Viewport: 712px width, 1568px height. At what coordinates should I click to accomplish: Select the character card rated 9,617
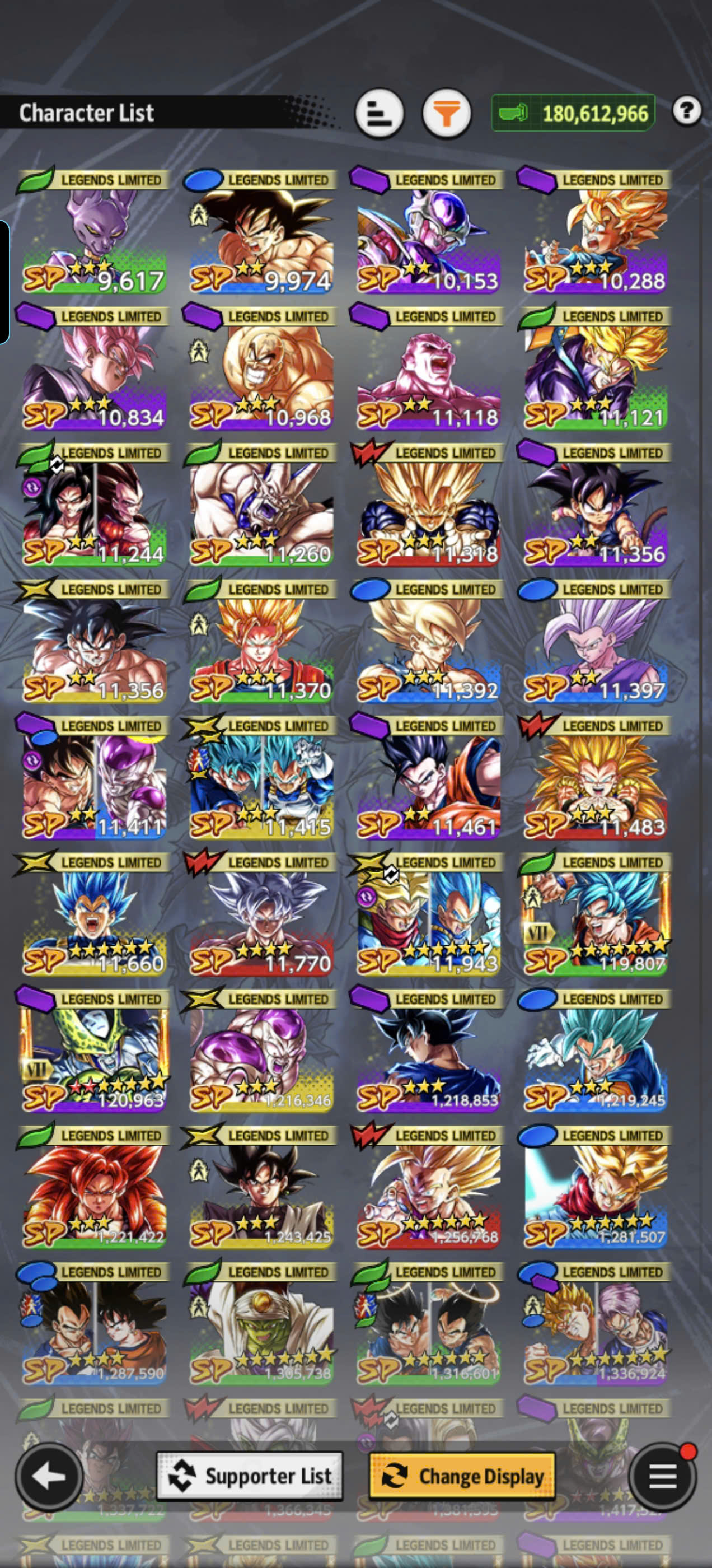point(93,232)
